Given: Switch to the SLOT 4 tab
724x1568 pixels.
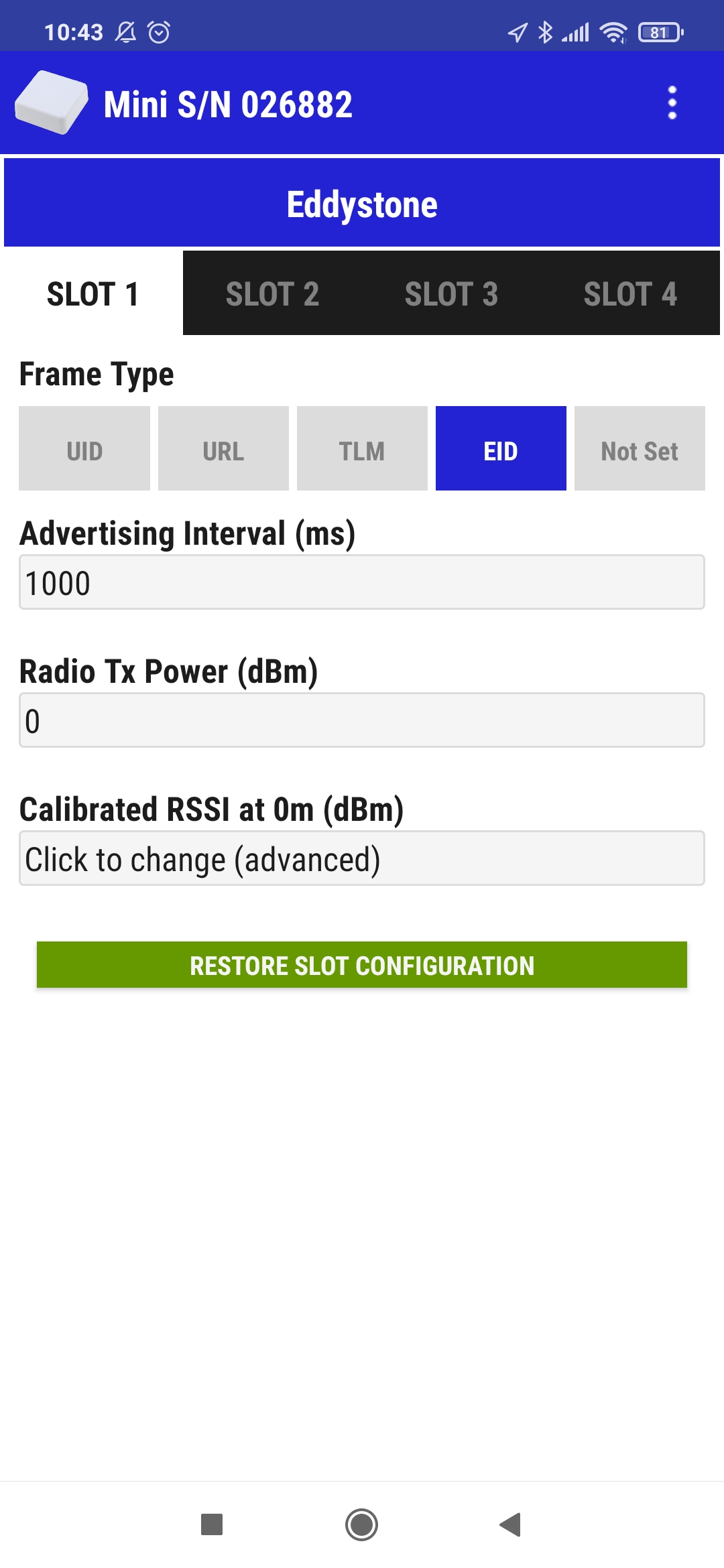Looking at the screenshot, I should pos(630,293).
